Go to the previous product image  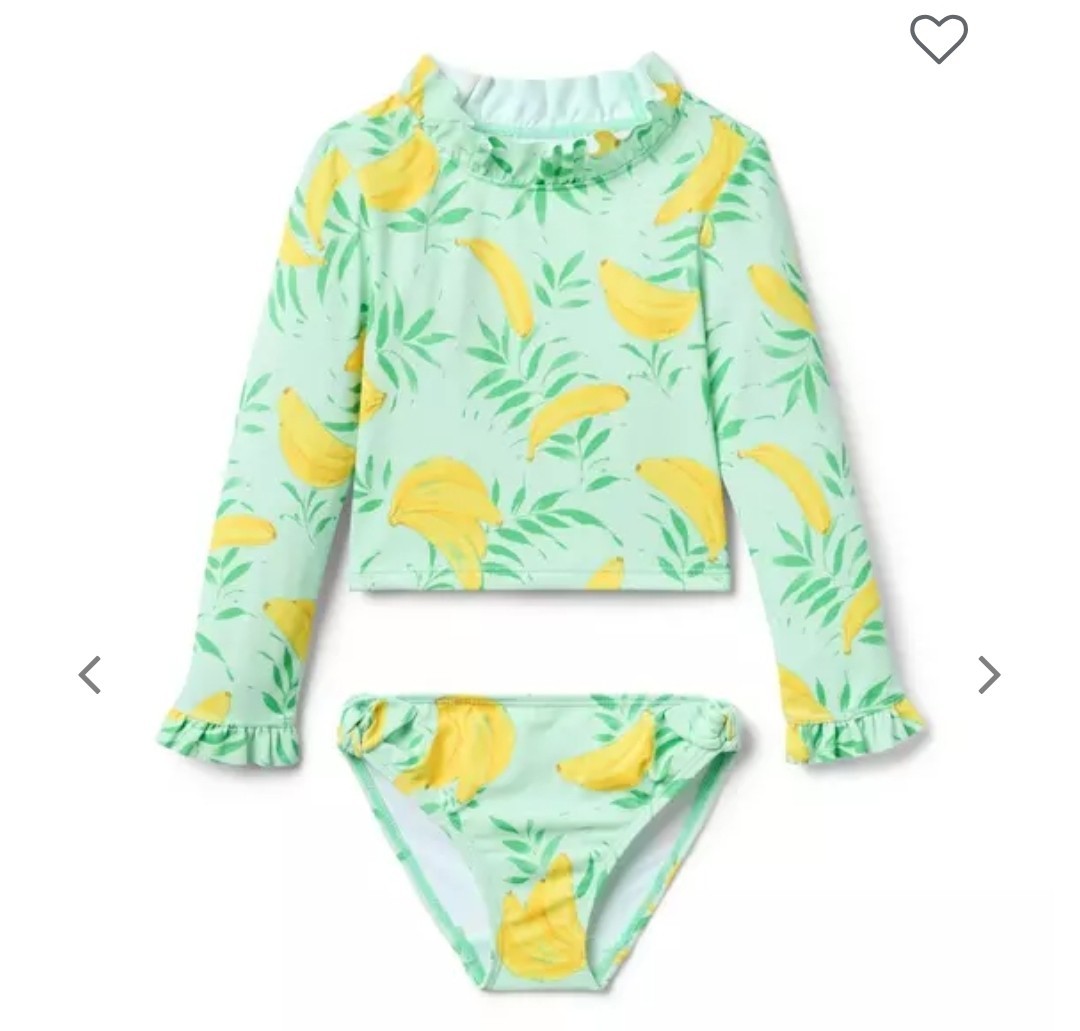coord(90,675)
